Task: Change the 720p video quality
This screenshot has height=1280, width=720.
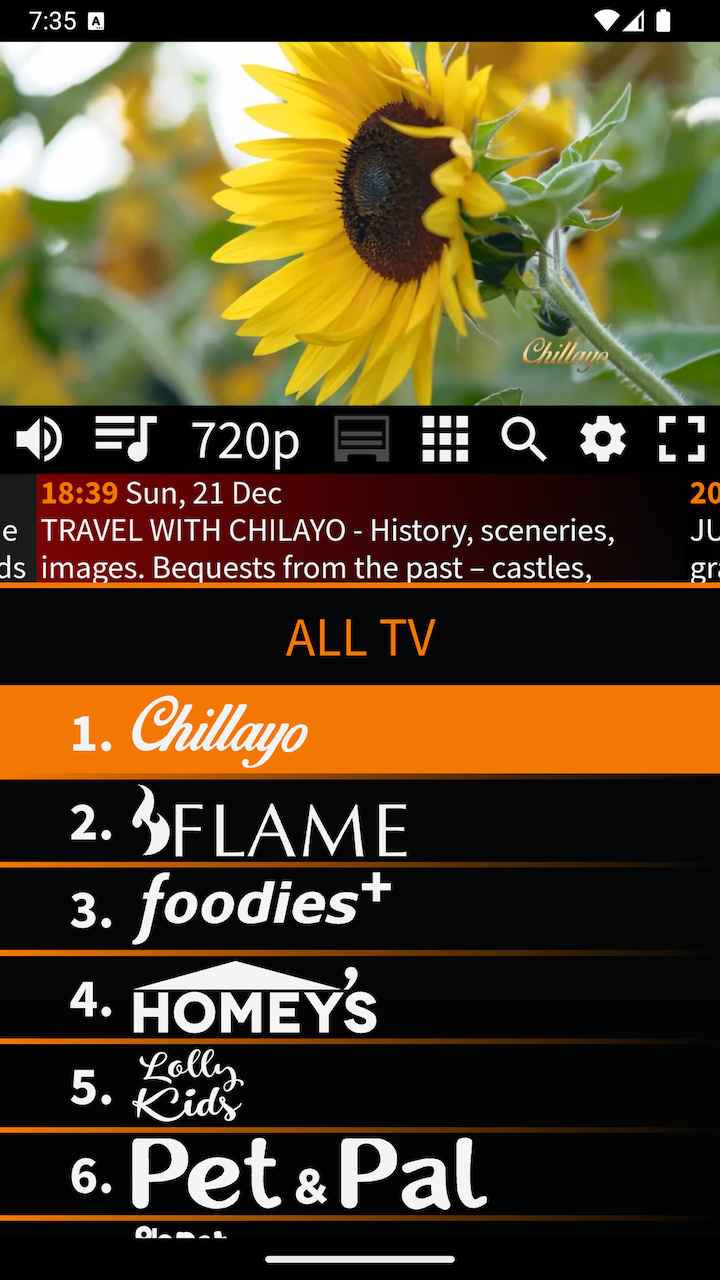Action: [245, 440]
